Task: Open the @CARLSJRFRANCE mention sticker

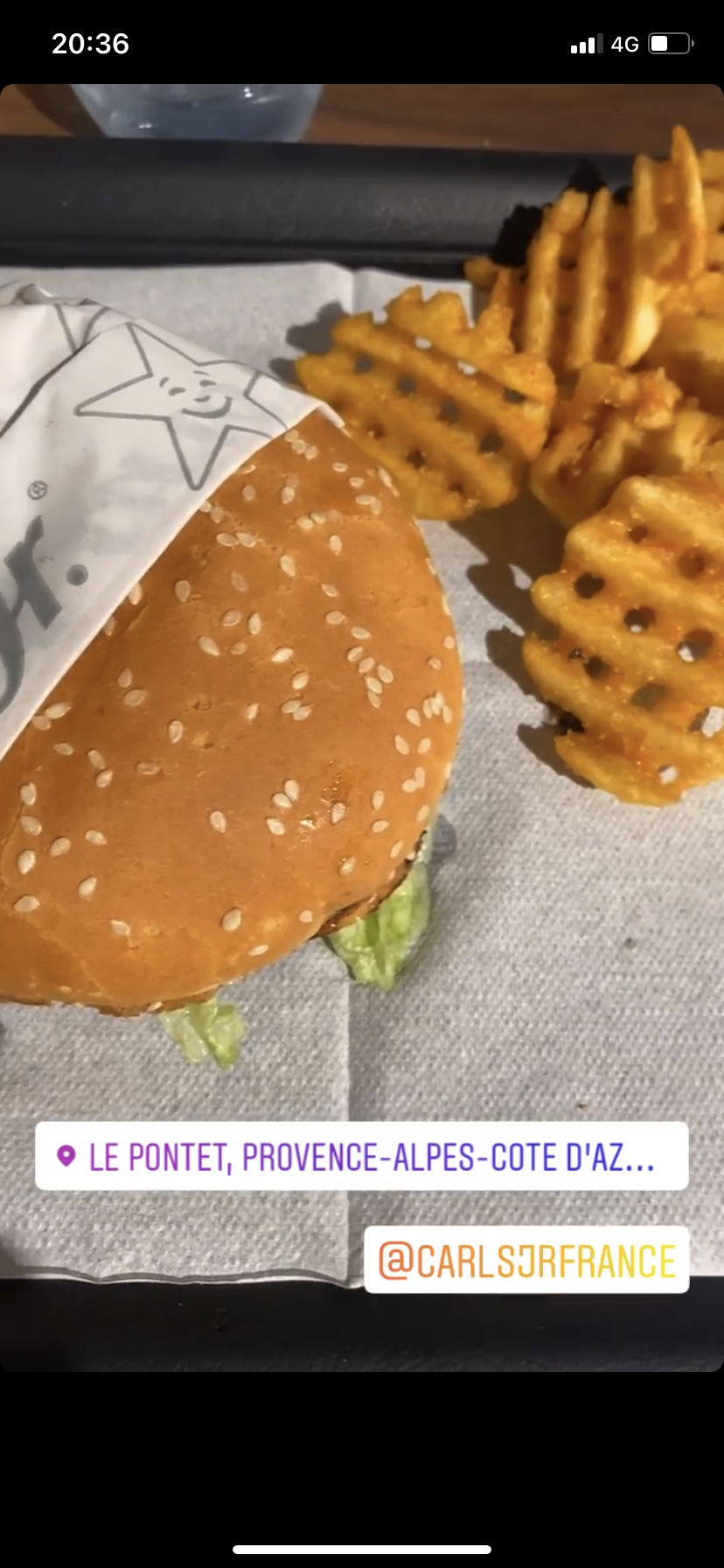Action: click(x=526, y=1261)
